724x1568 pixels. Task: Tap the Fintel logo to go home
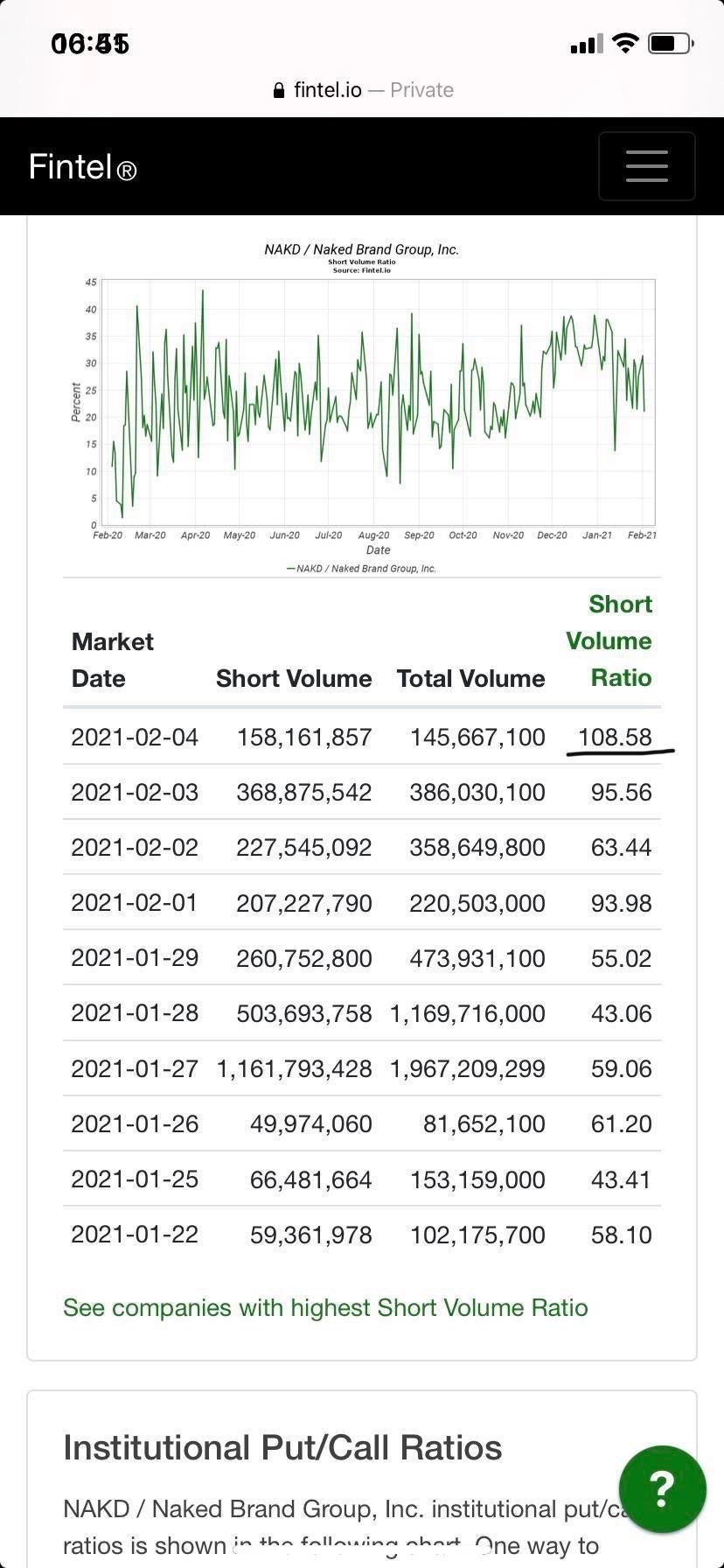tap(82, 166)
